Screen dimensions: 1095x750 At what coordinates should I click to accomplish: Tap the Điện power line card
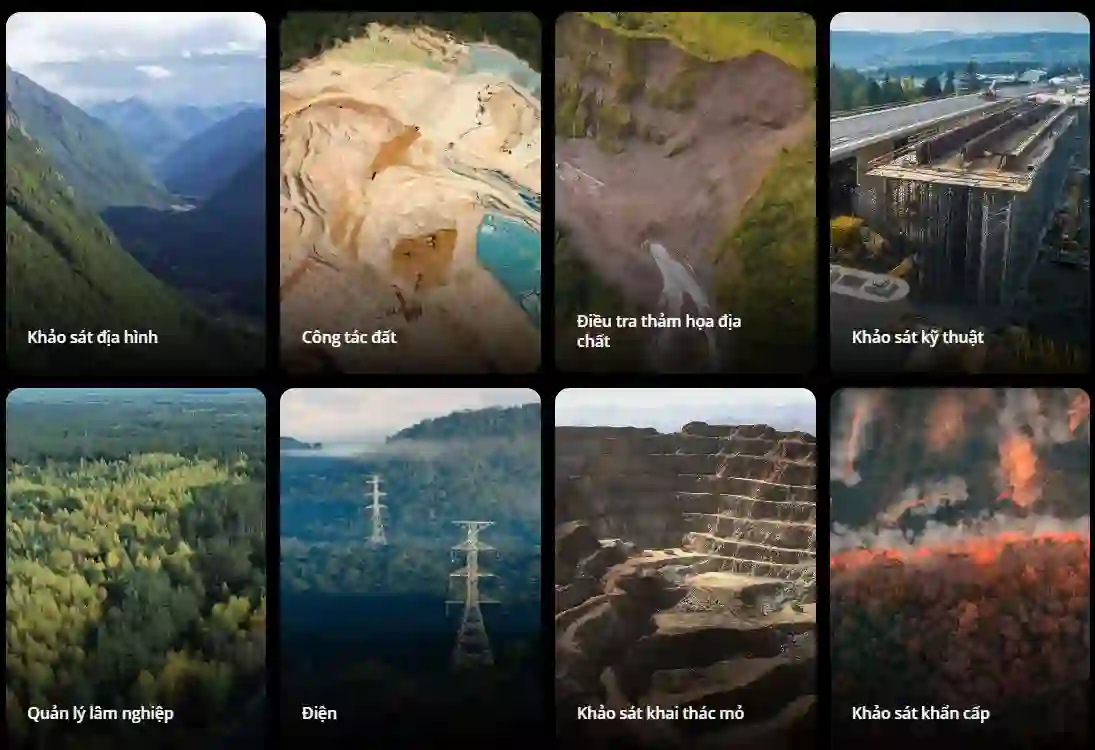pyautogui.click(x=410, y=565)
